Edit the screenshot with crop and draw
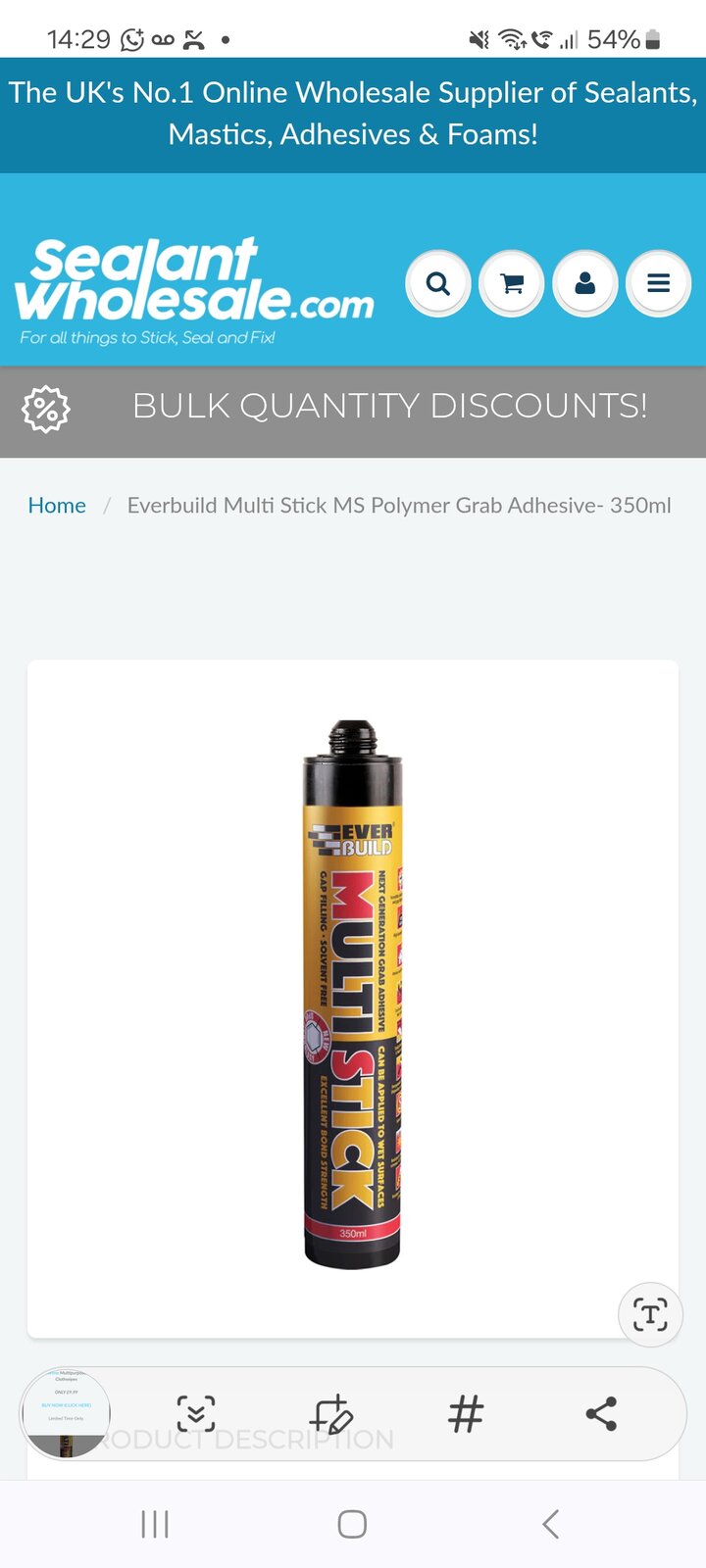Viewport: 706px width, 1568px height. 331,1414
